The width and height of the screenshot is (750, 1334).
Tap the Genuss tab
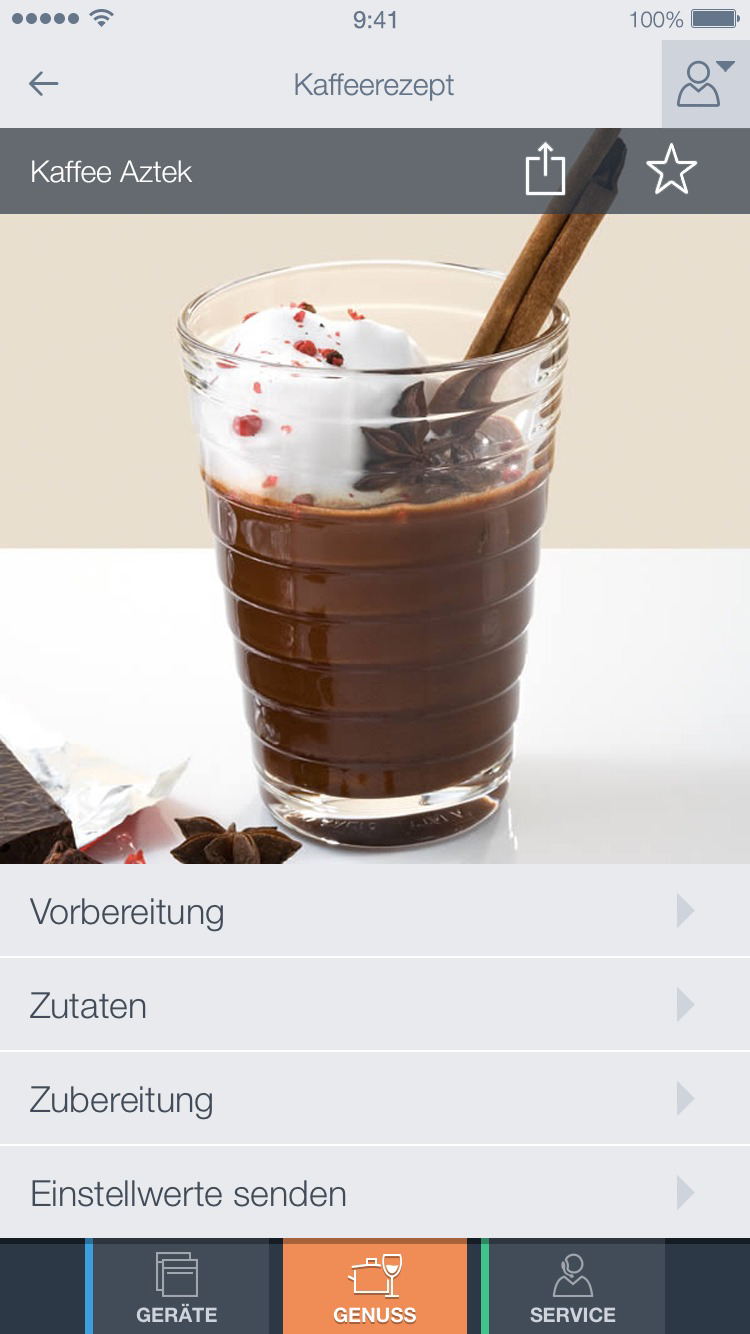[375, 1288]
